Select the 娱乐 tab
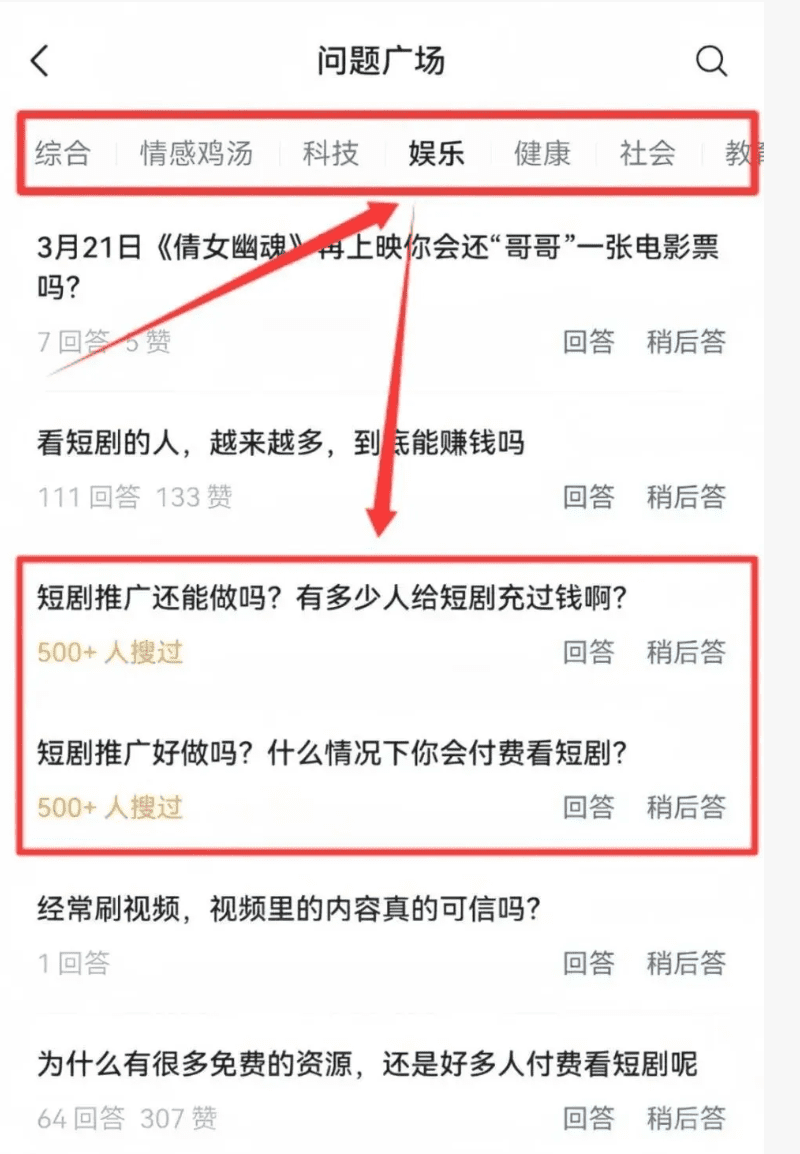Image resolution: width=800 pixels, height=1154 pixels. (x=436, y=153)
